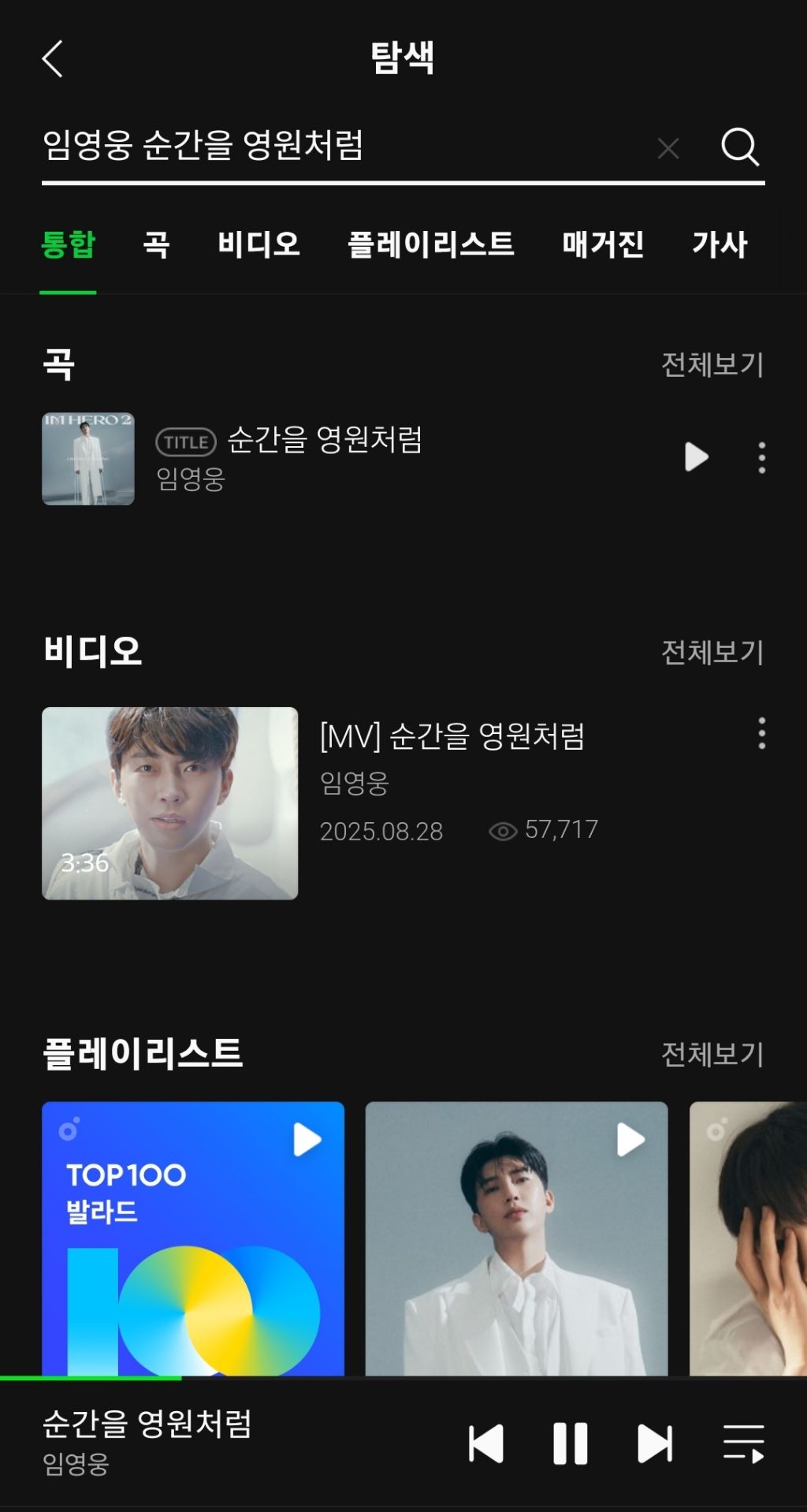
Task: Skip to the previous track
Action: coord(486,1443)
